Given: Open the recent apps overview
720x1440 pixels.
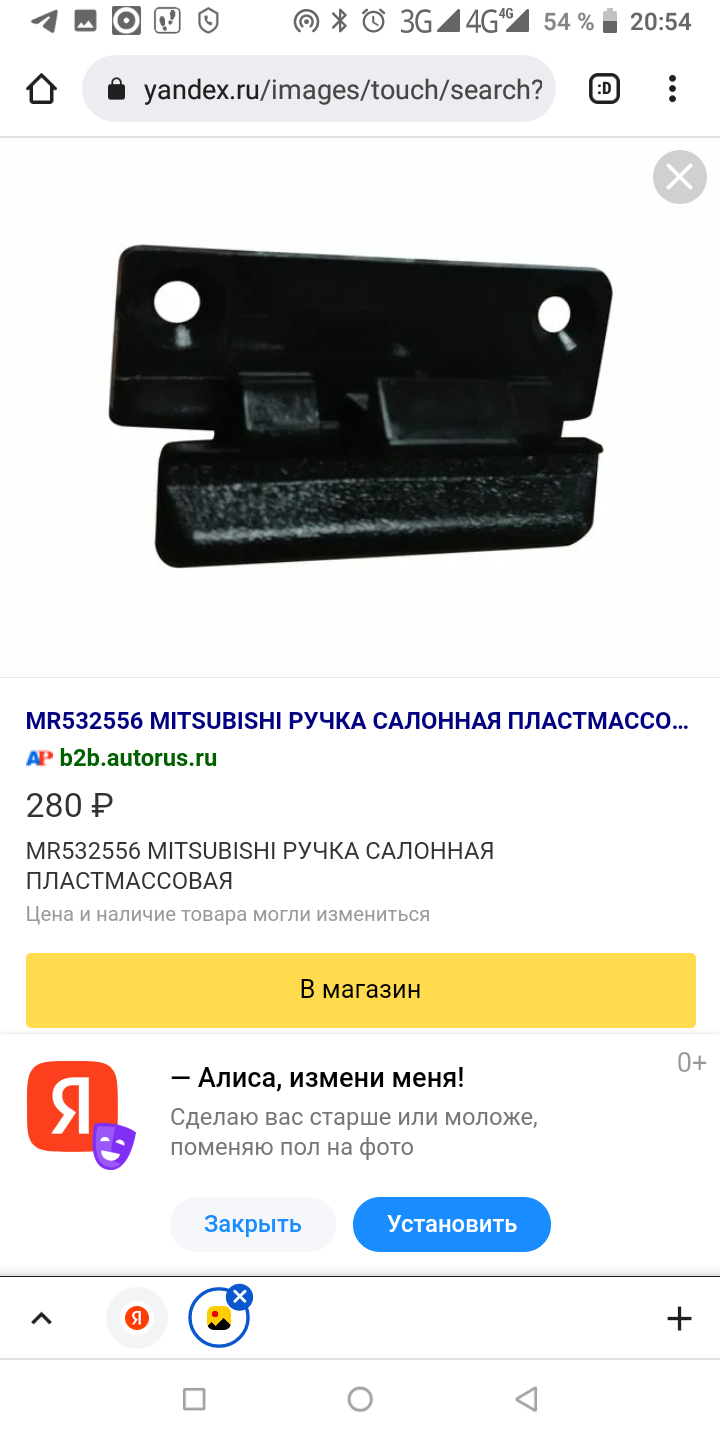Looking at the screenshot, I should 194,1399.
